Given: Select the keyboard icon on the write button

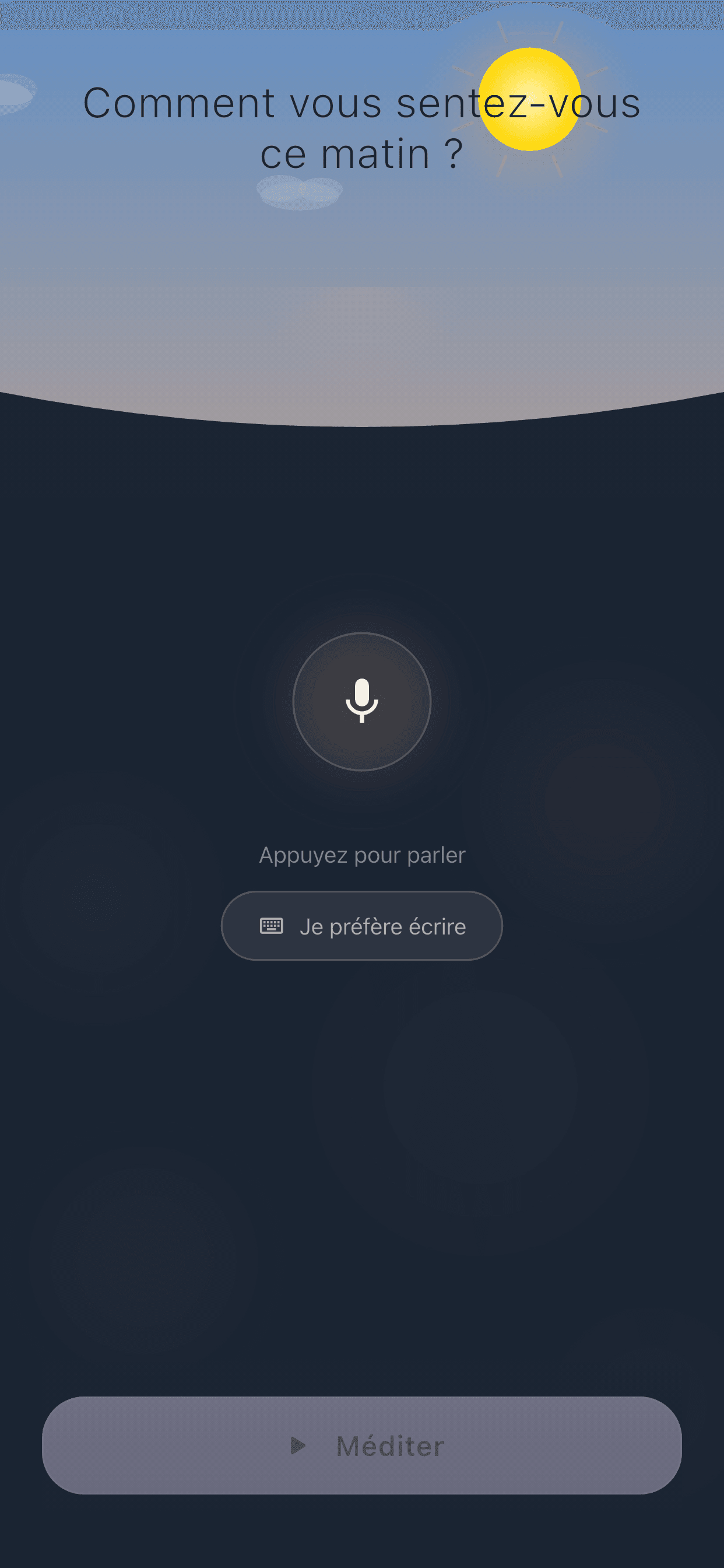Looking at the screenshot, I should (272, 925).
